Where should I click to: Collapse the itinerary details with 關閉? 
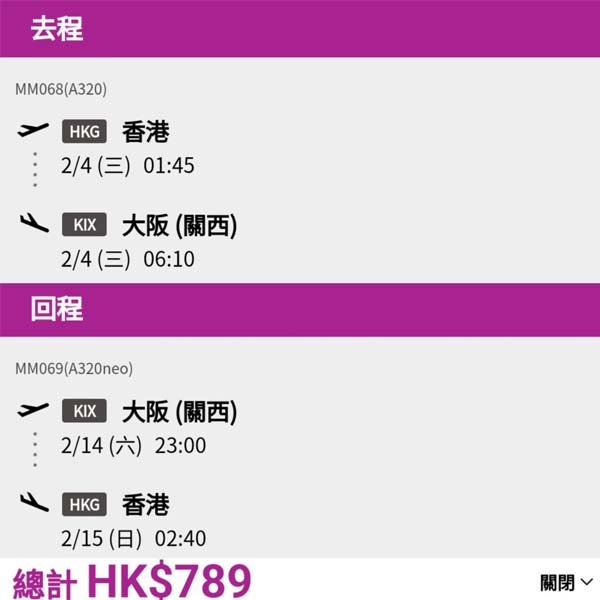click(x=566, y=582)
